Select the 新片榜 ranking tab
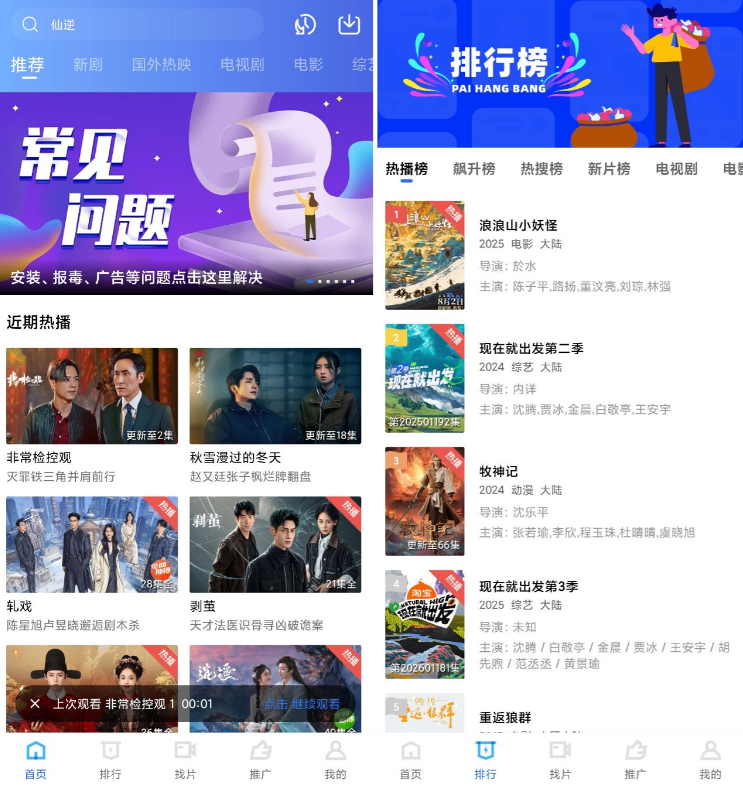The image size is (743, 789). pos(609,169)
